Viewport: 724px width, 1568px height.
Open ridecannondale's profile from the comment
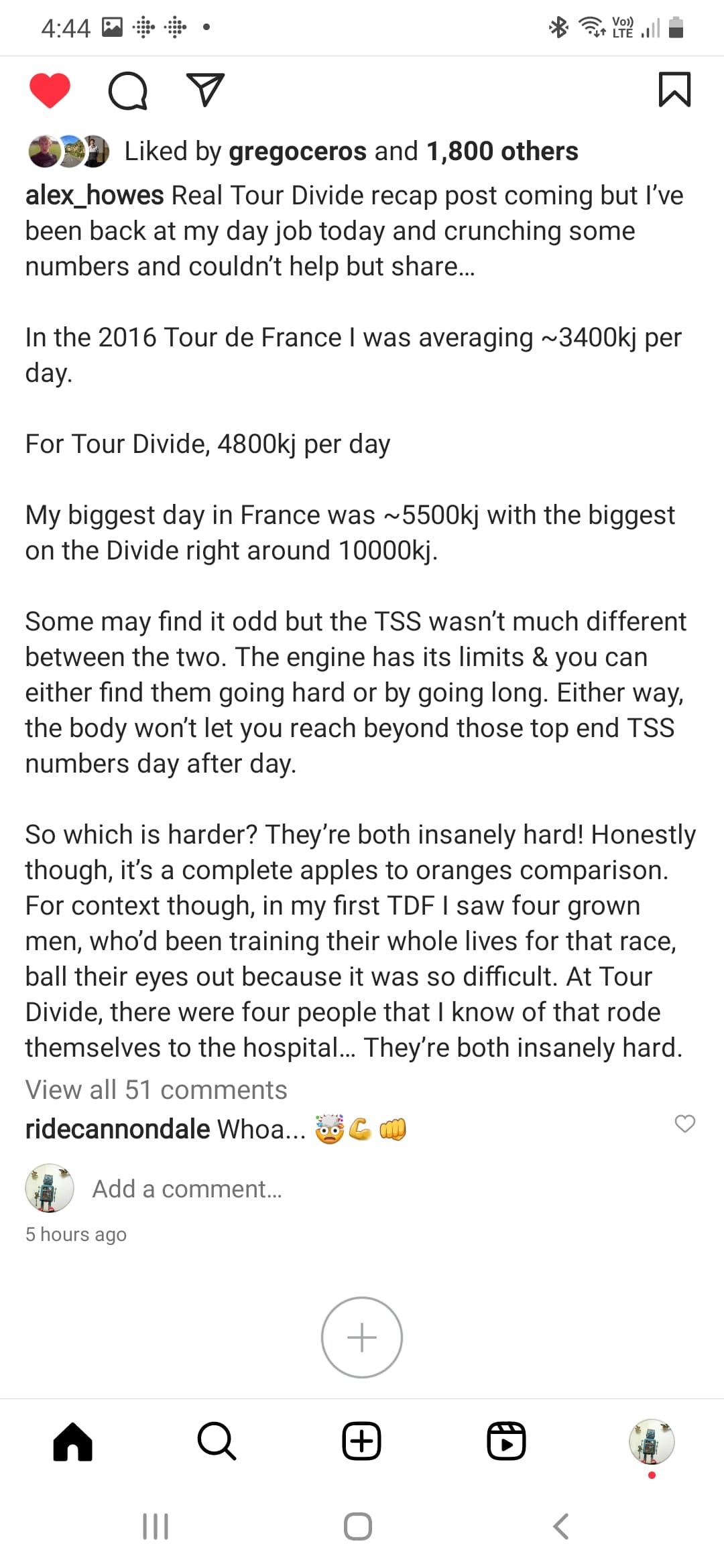(x=117, y=1129)
